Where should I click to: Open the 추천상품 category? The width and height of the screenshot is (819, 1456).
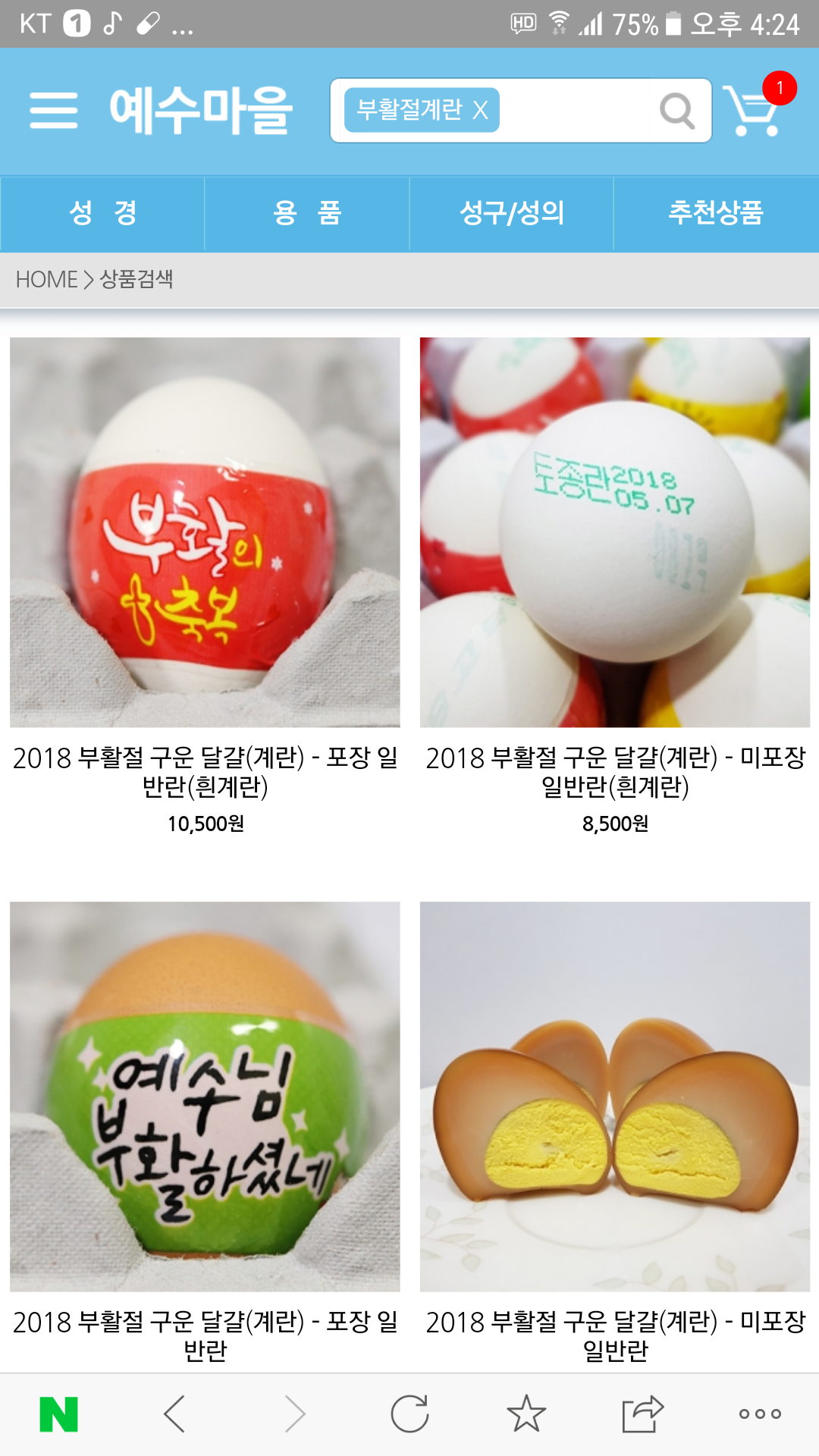point(716,213)
